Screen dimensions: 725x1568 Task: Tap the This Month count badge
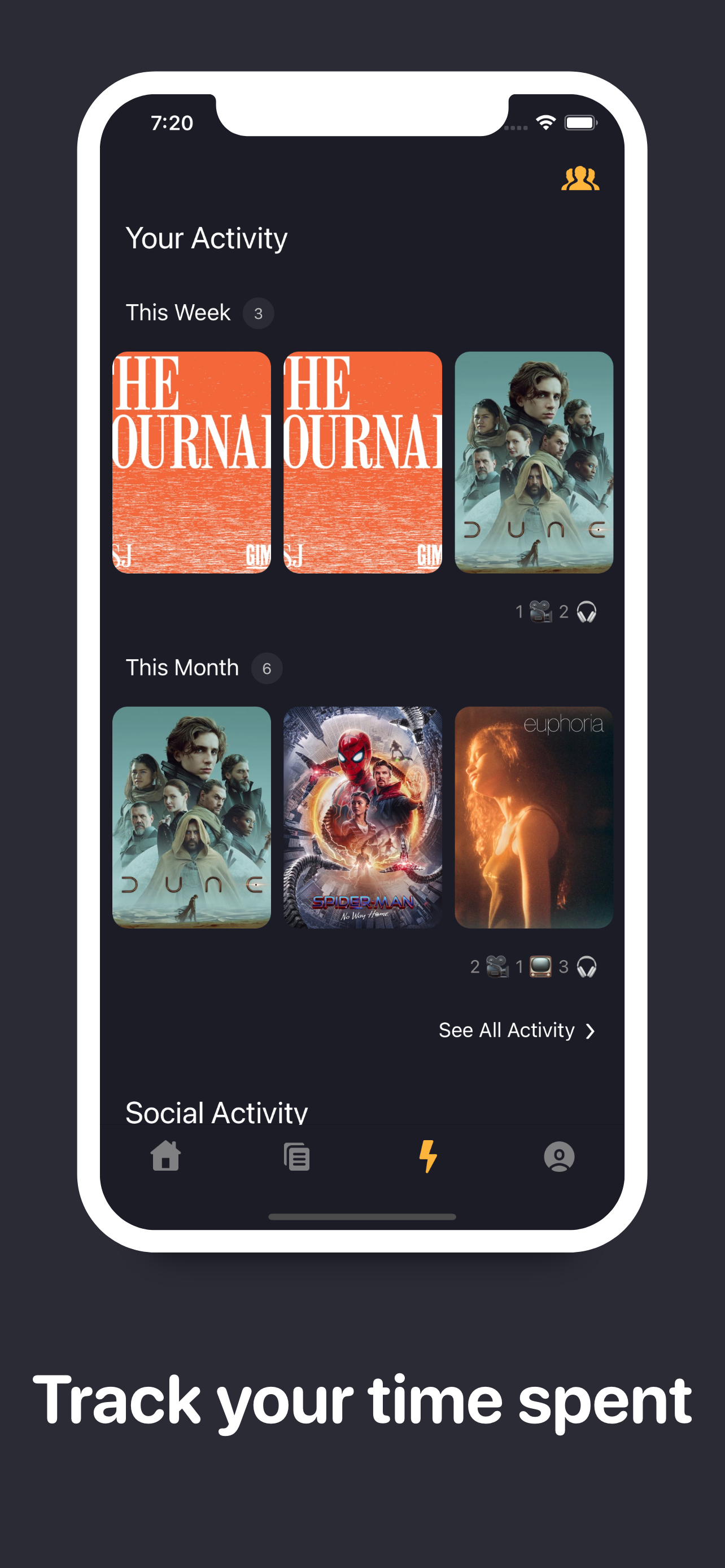267,668
